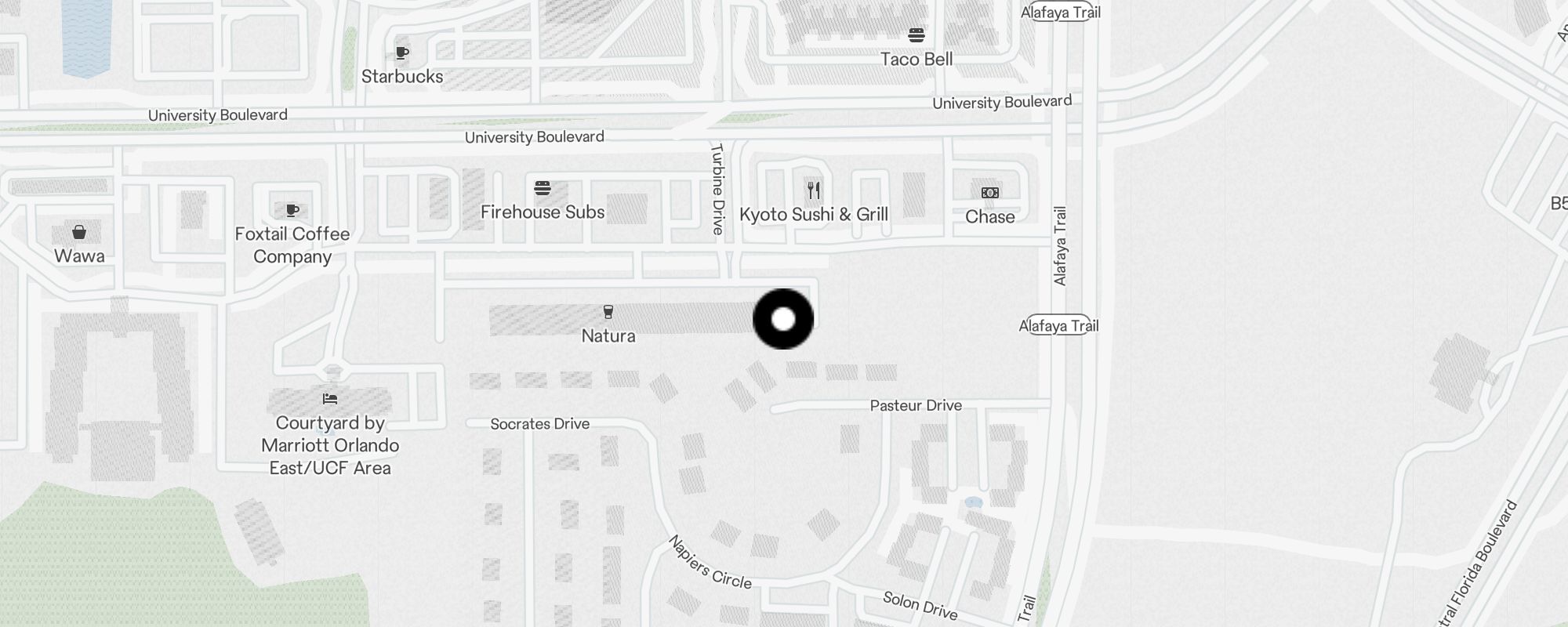Select the Natura cafe marker

click(608, 313)
